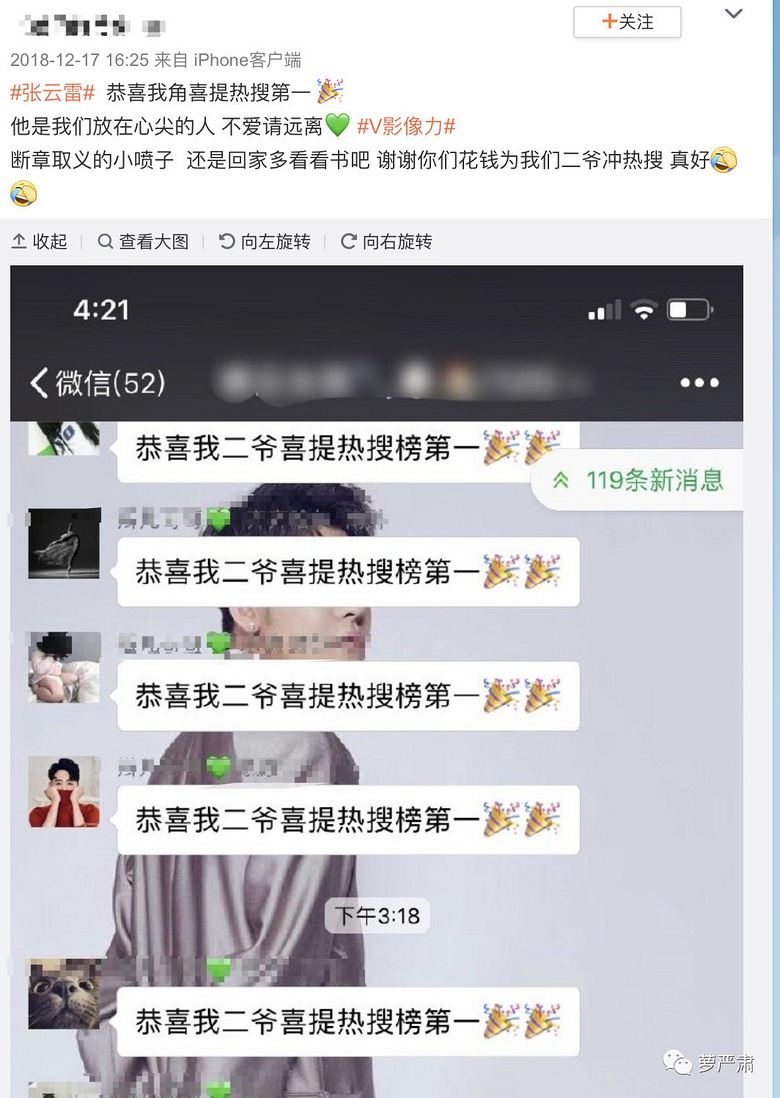The image size is (780, 1098).
Task: View the large image via 查看大图
Action: point(143,241)
